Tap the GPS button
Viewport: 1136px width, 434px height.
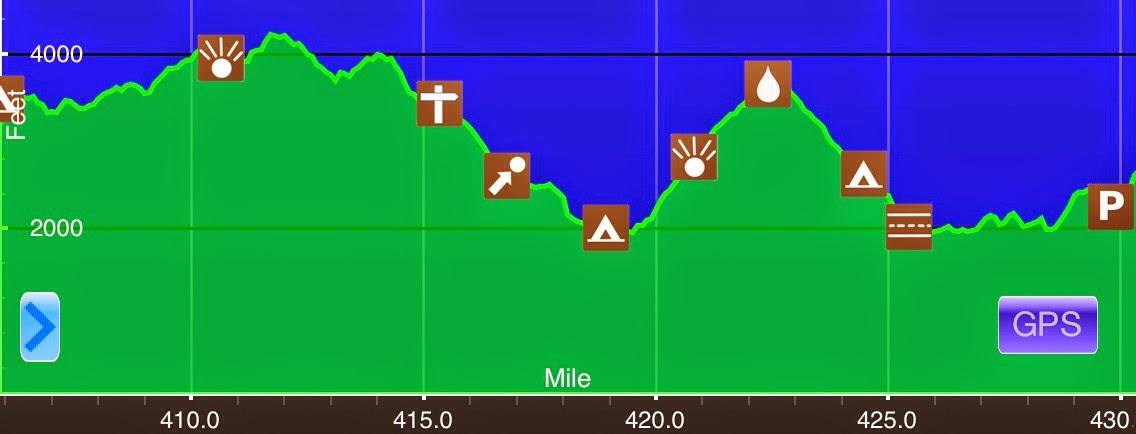(1047, 325)
